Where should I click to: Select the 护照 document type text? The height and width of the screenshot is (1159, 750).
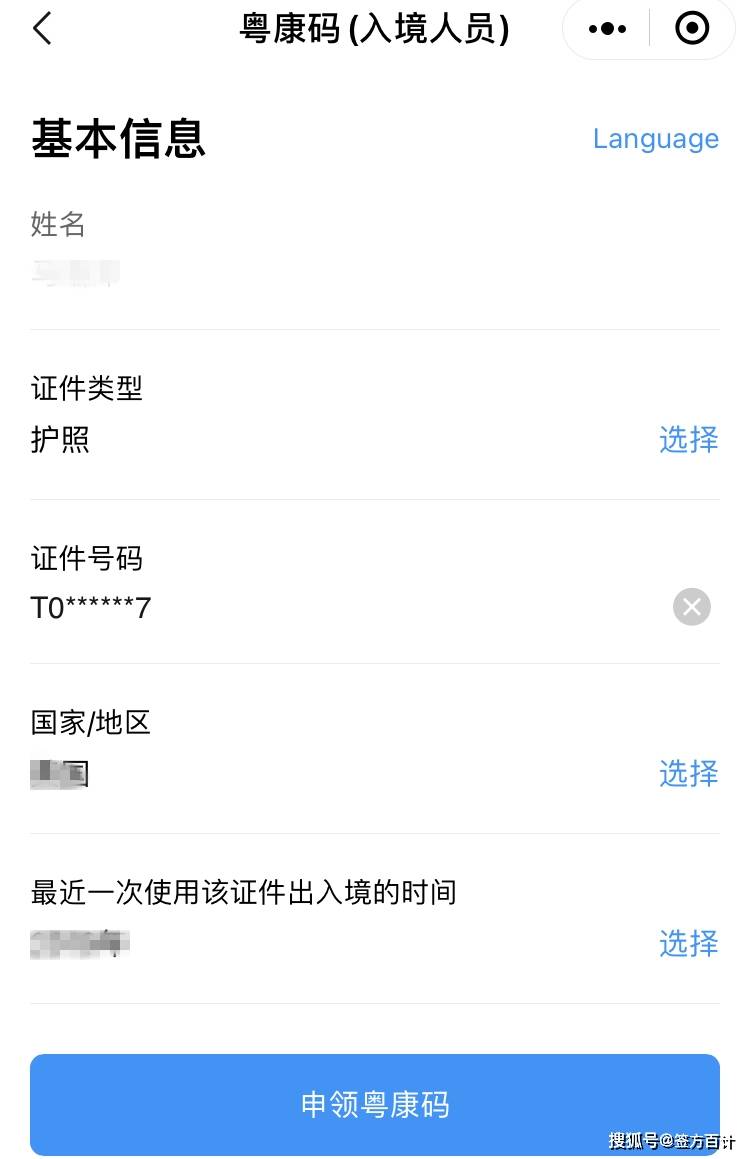59,440
